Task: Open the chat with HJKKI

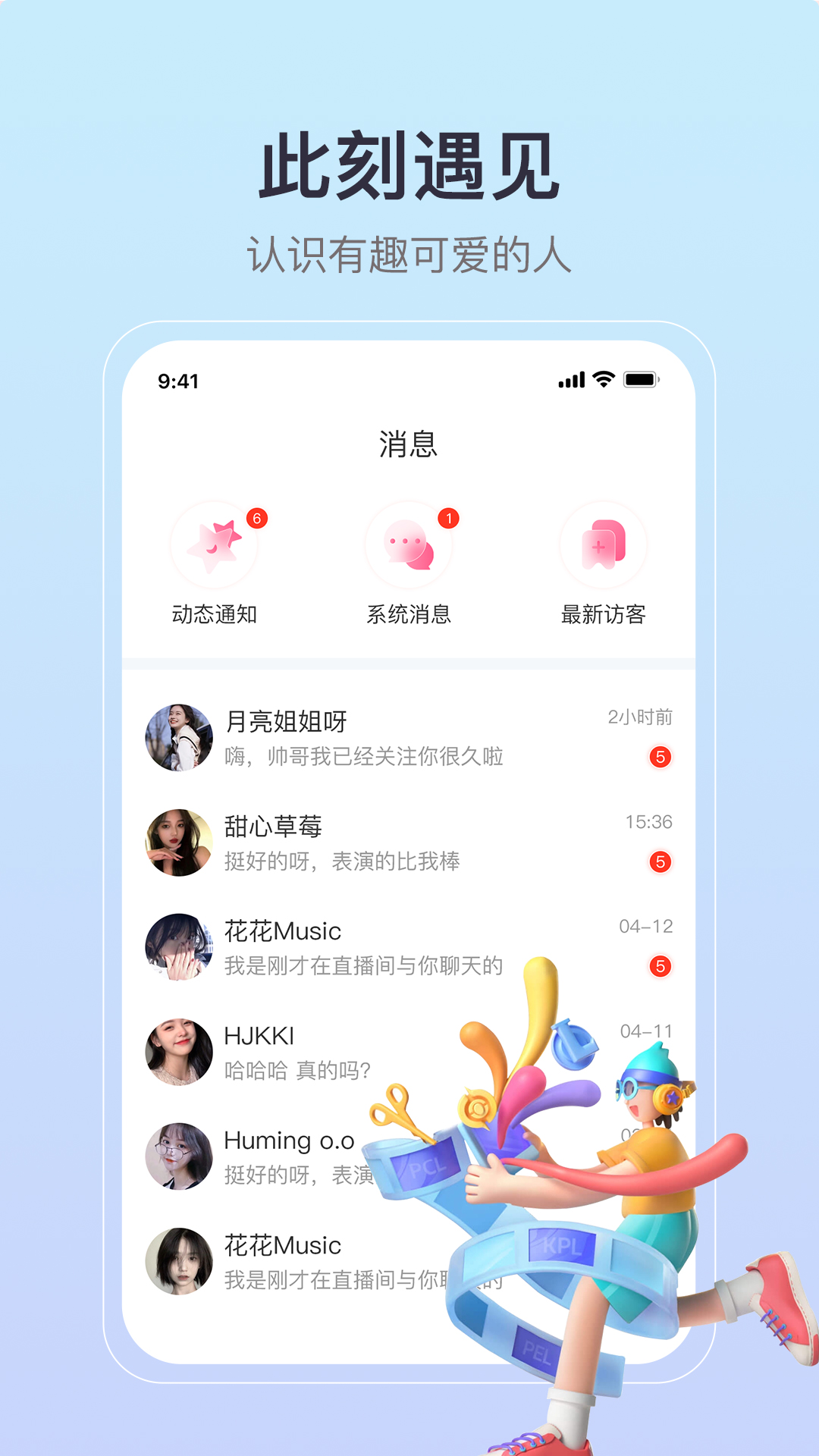Action: [x=303, y=1050]
